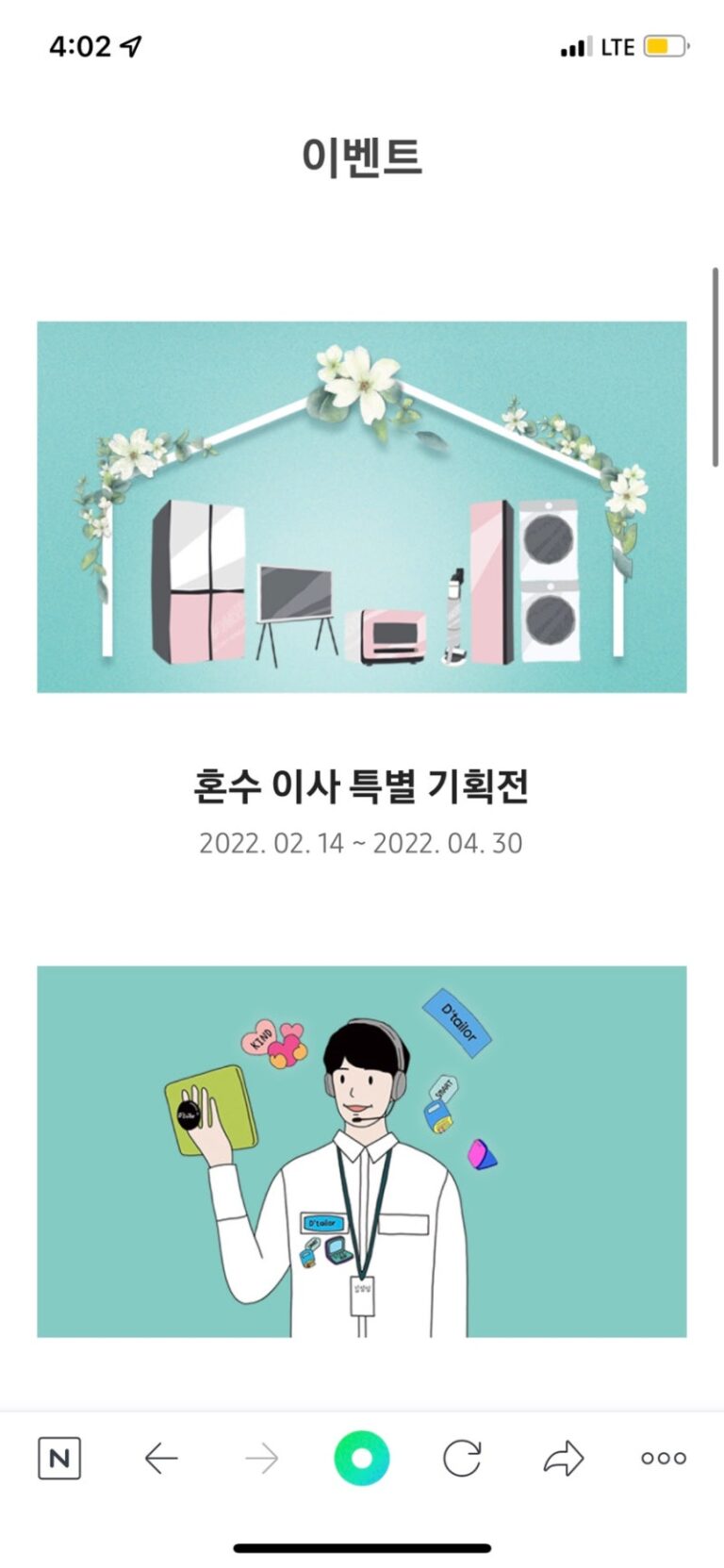Screen dimensions: 724x1568
Task: Open 혼수 이사 특별 기획전 event title
Action: [x=361, y=786]
